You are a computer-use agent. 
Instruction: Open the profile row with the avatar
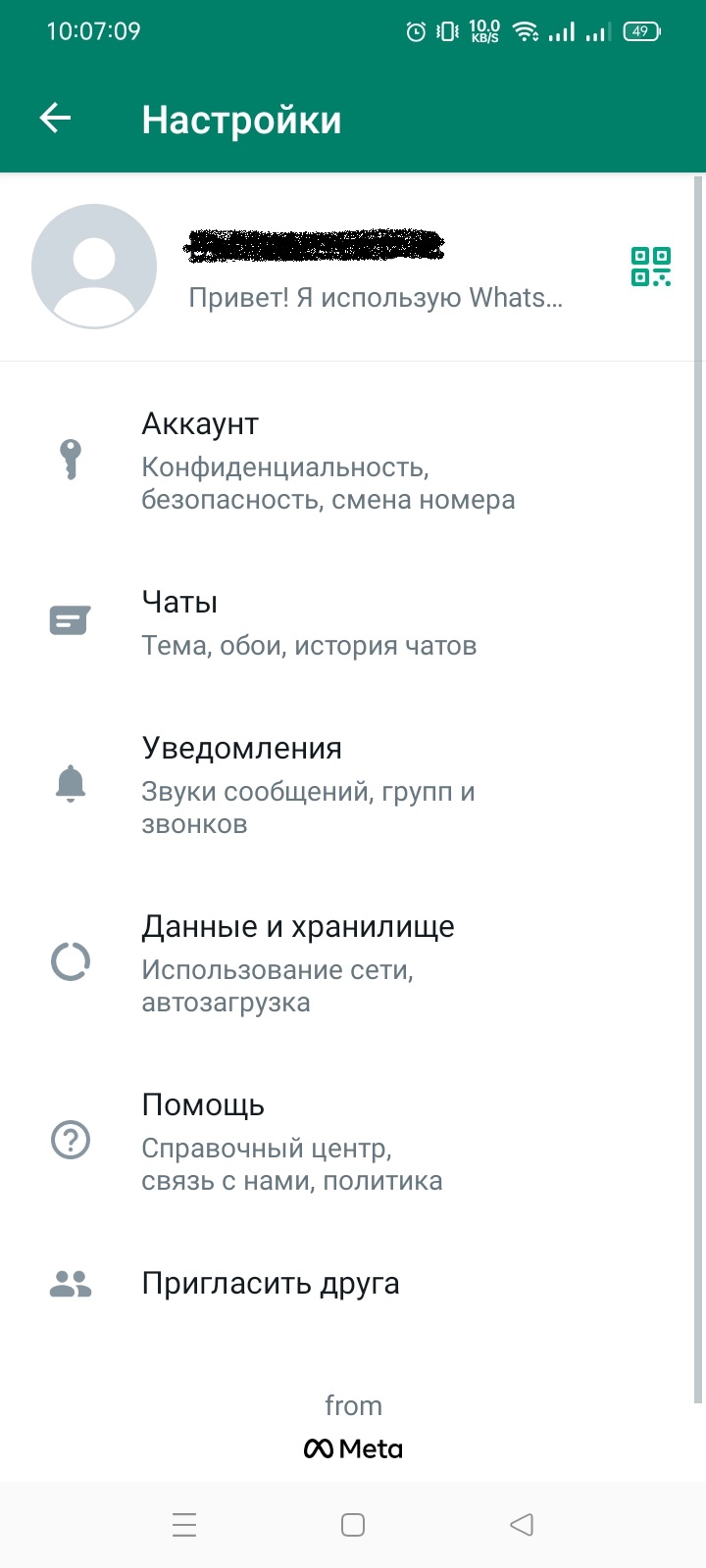tap(314, 267)
